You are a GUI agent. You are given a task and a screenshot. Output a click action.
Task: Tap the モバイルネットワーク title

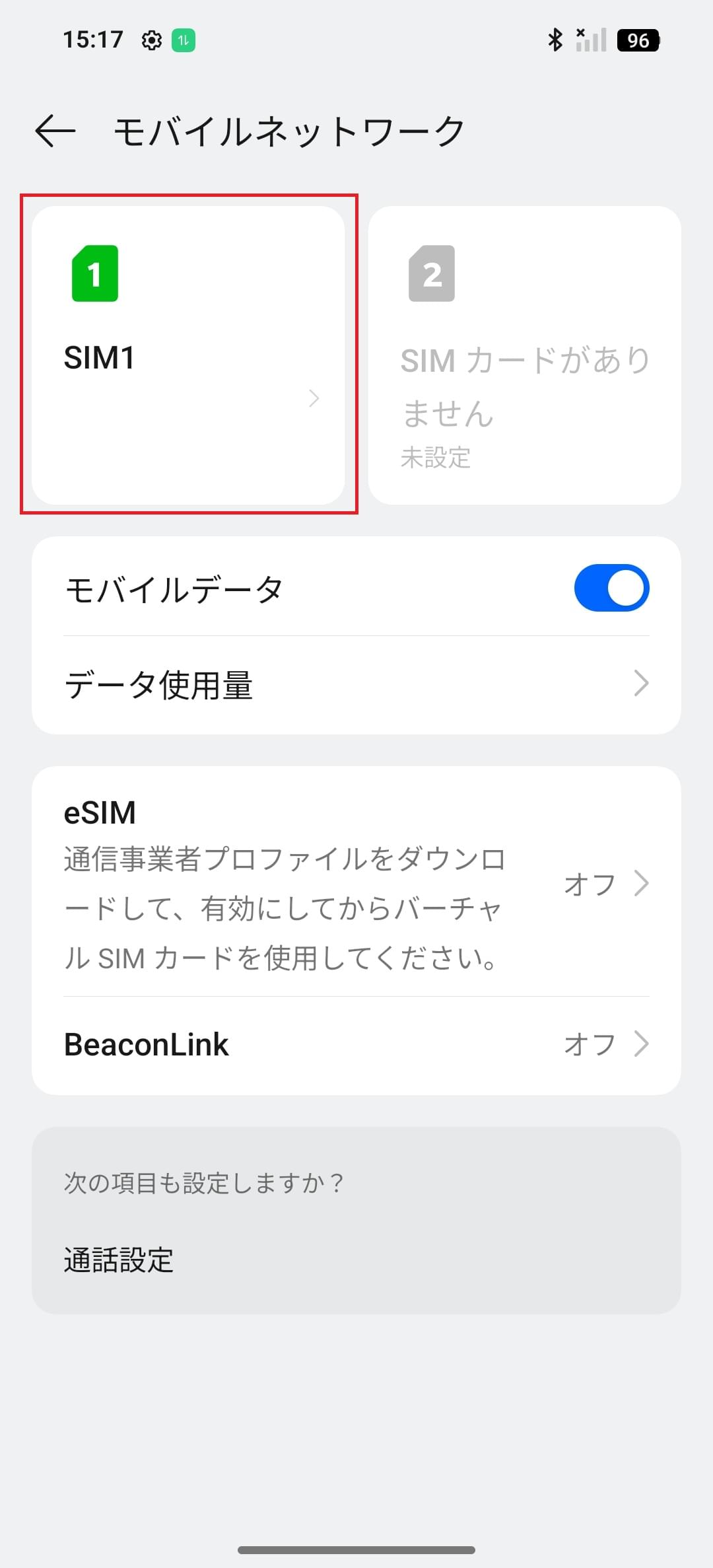coord(287,130)
